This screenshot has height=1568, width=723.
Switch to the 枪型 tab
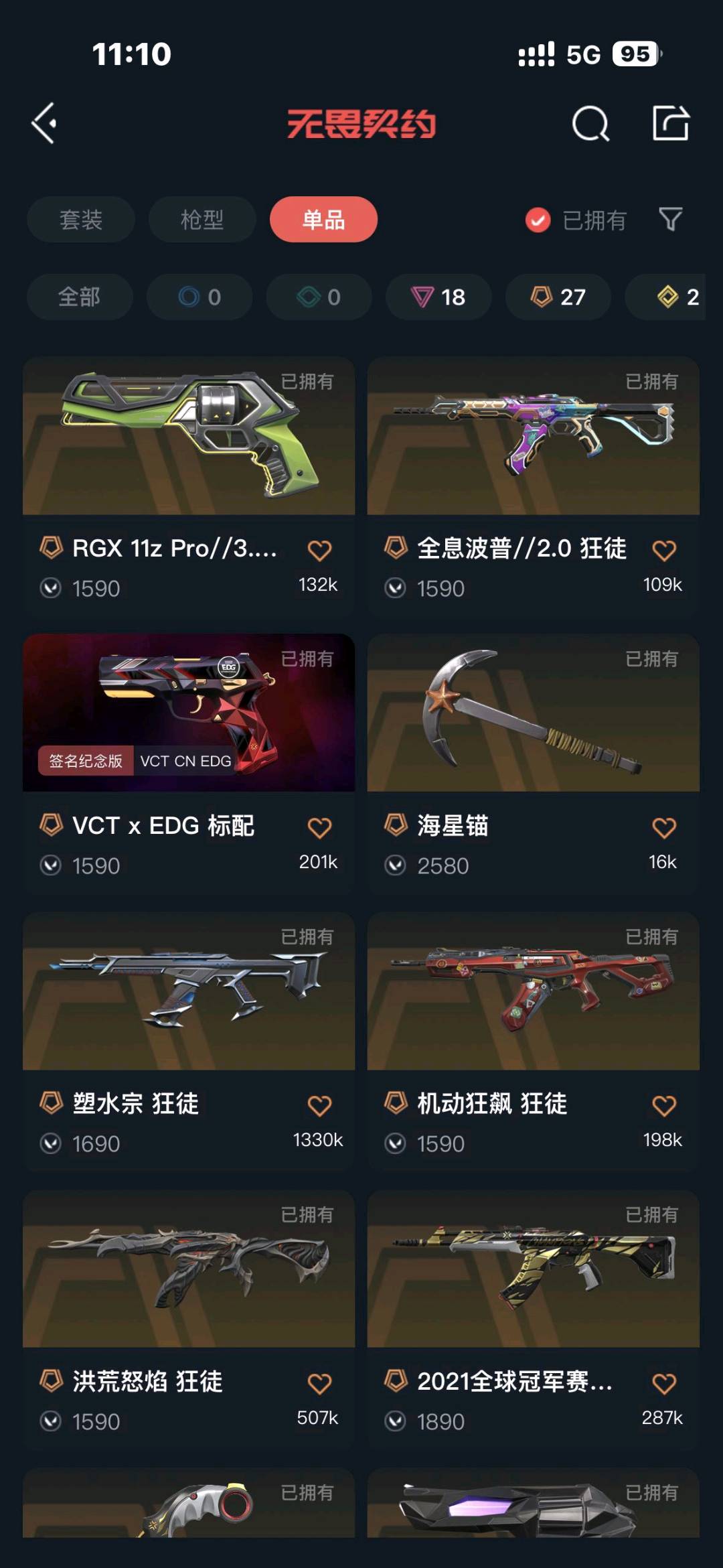pyautogui.click(x=202, y=220)
